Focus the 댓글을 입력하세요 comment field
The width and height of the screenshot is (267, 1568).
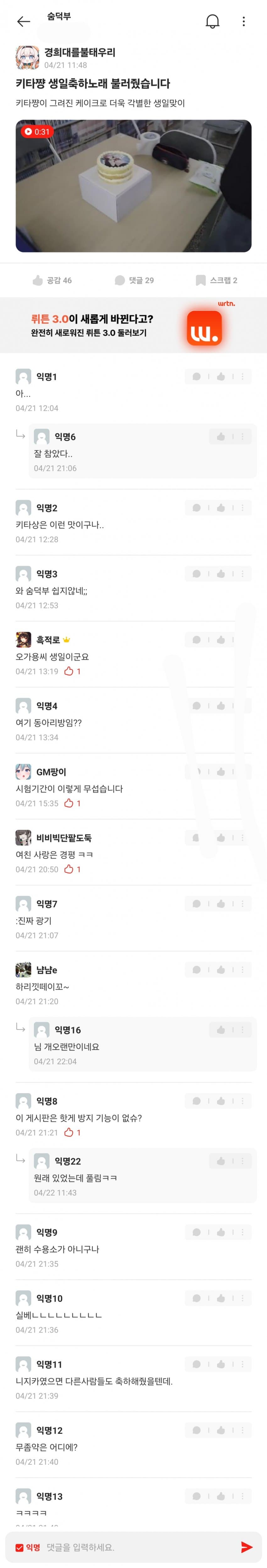coord(140,1547)
